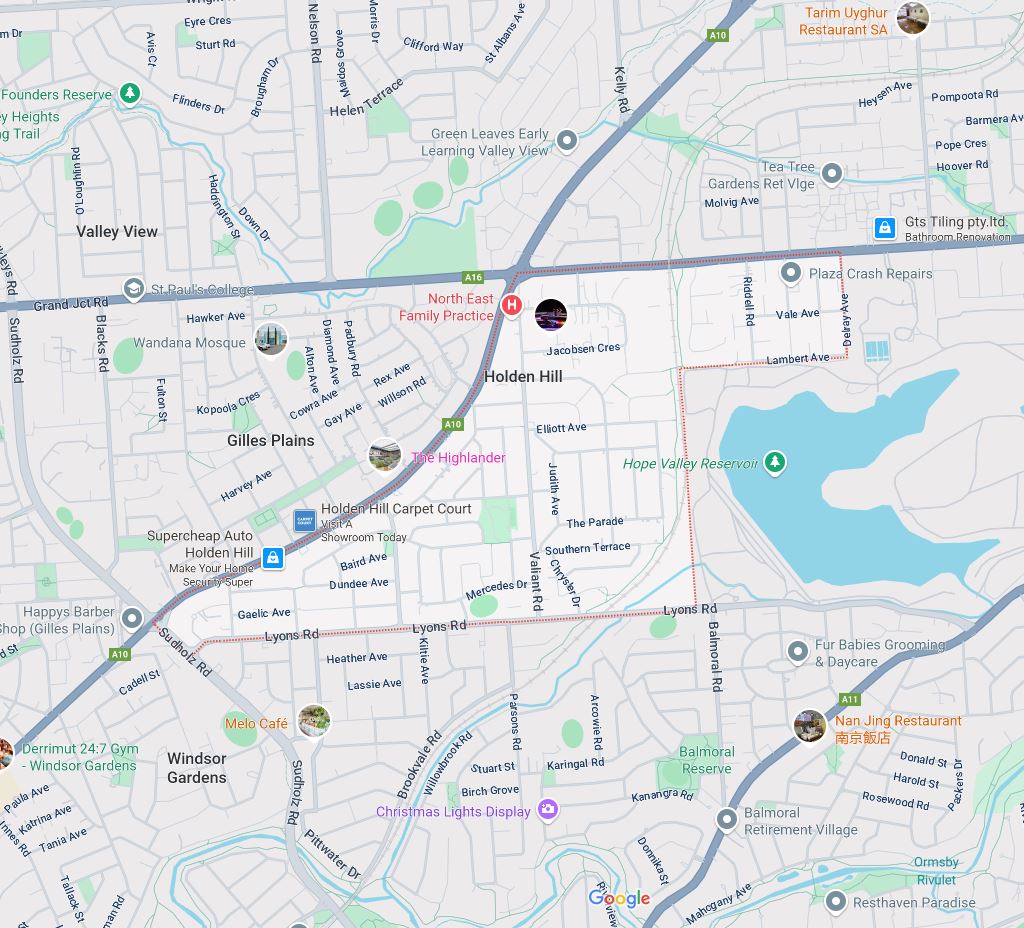The width and height of the screenshot is (1024, 928).
Task: Open Happys Barber Shop pin
Action: coord(132,618)
